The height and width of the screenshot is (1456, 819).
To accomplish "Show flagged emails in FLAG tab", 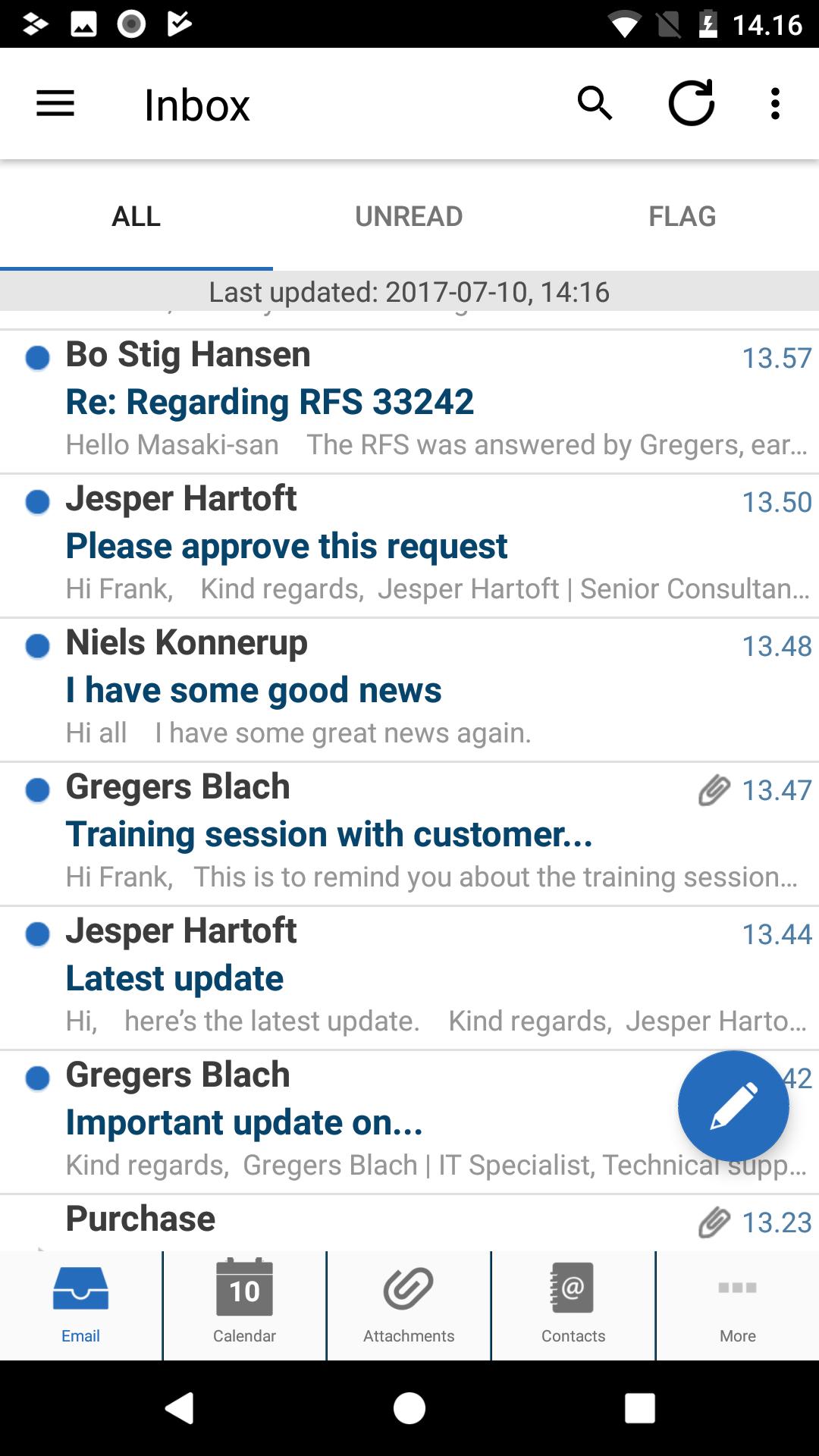I will click(682, 217).
